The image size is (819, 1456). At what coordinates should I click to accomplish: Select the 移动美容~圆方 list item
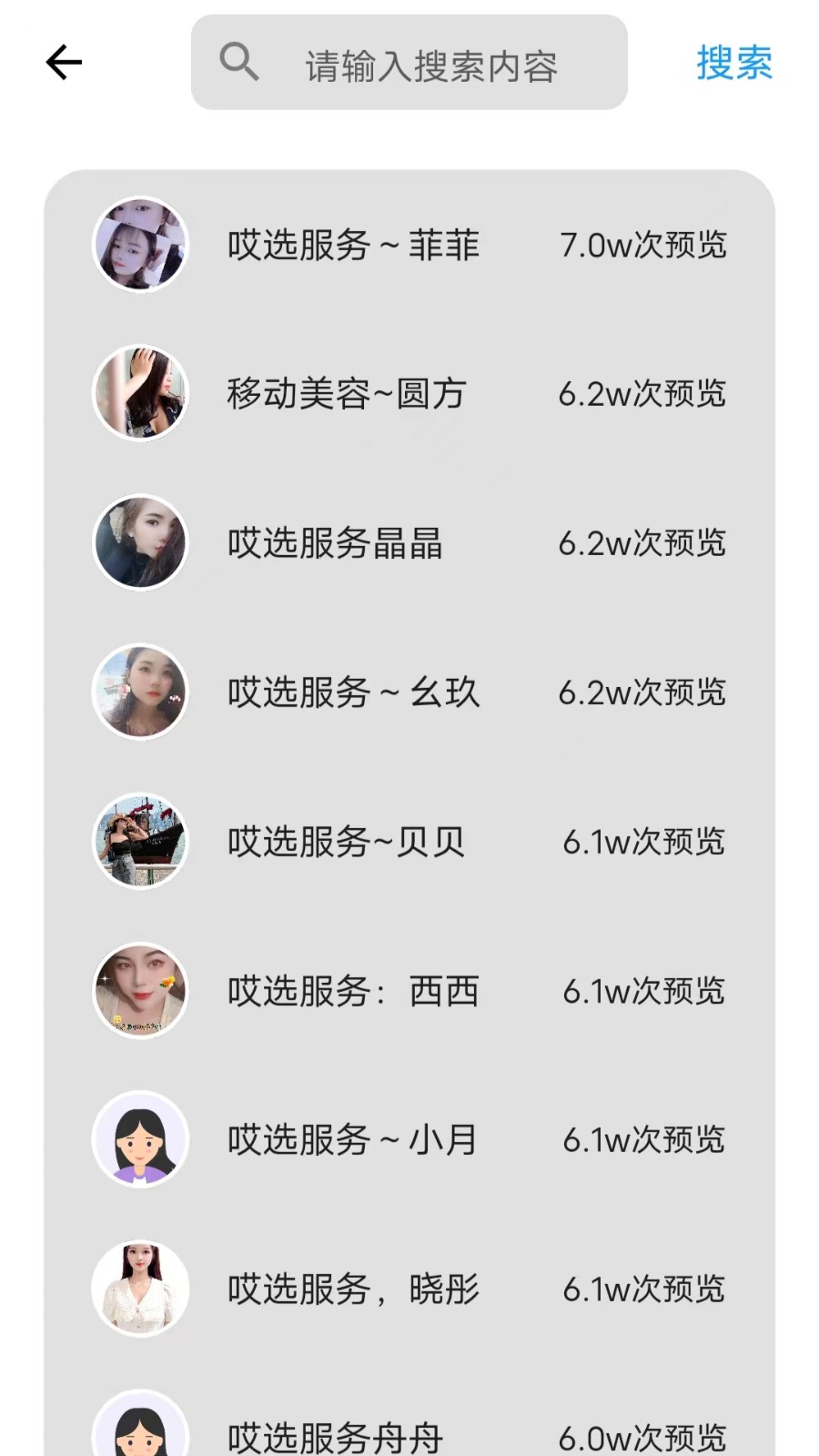346,394
